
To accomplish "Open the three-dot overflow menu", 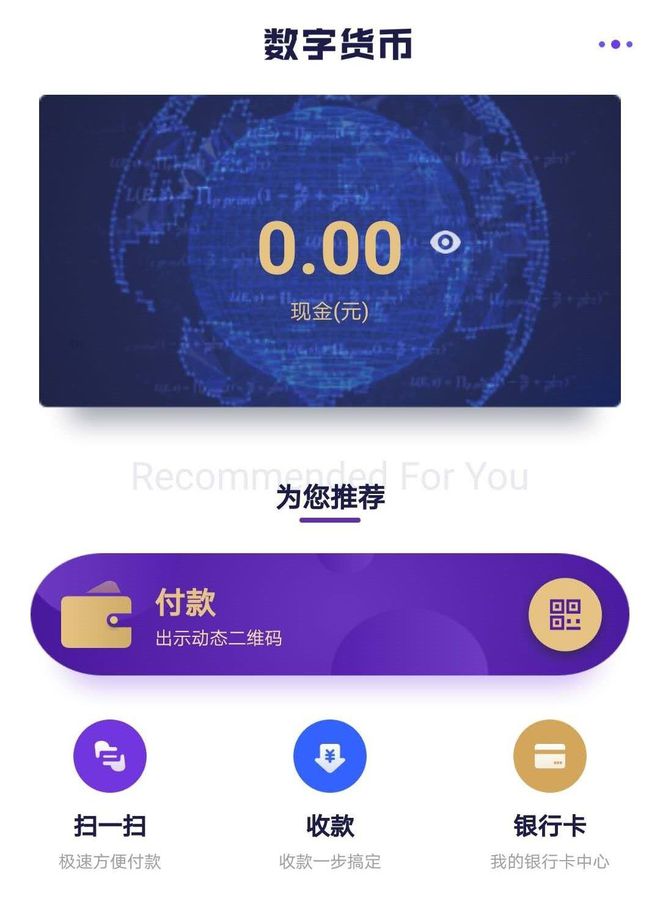I will 615,44.
